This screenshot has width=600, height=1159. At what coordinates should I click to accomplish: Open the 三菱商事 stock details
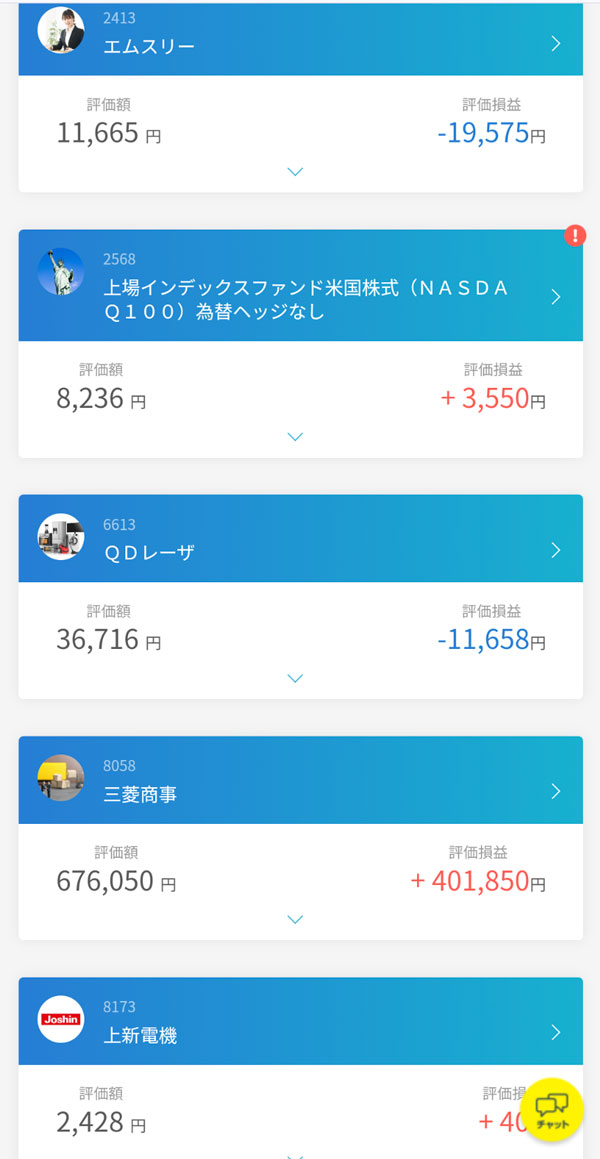pyautogui.click(x=300, y=791)
